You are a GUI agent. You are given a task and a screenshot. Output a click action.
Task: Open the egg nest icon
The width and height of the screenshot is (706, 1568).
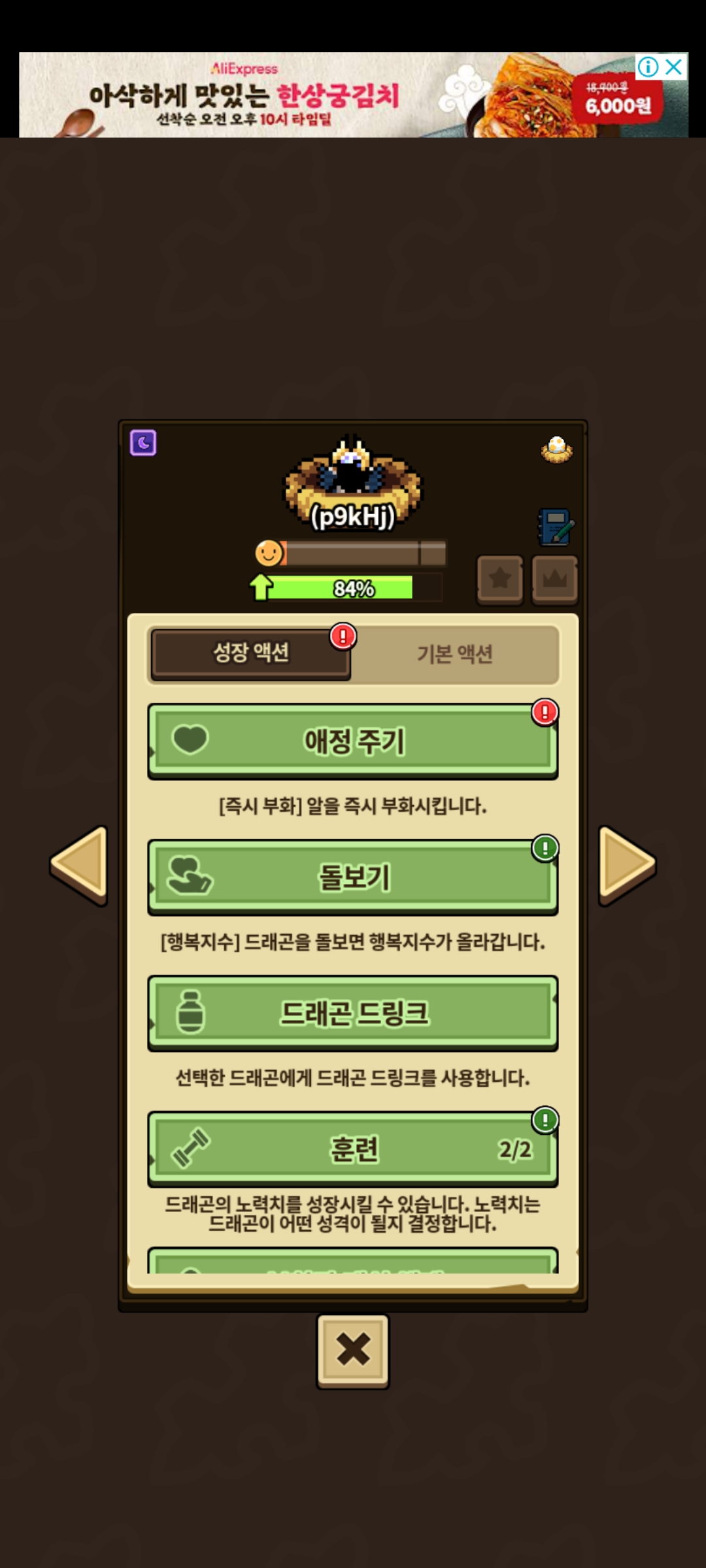[556, 449]
